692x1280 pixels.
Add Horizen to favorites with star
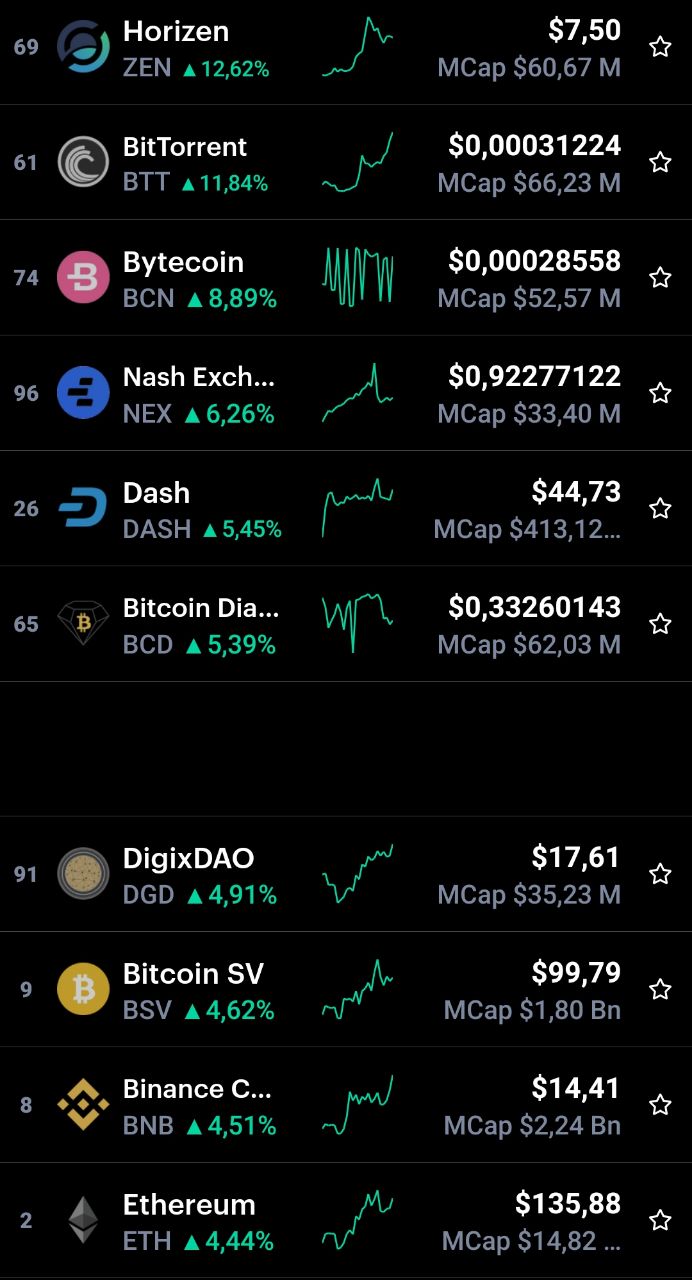[x=660, y=47]
